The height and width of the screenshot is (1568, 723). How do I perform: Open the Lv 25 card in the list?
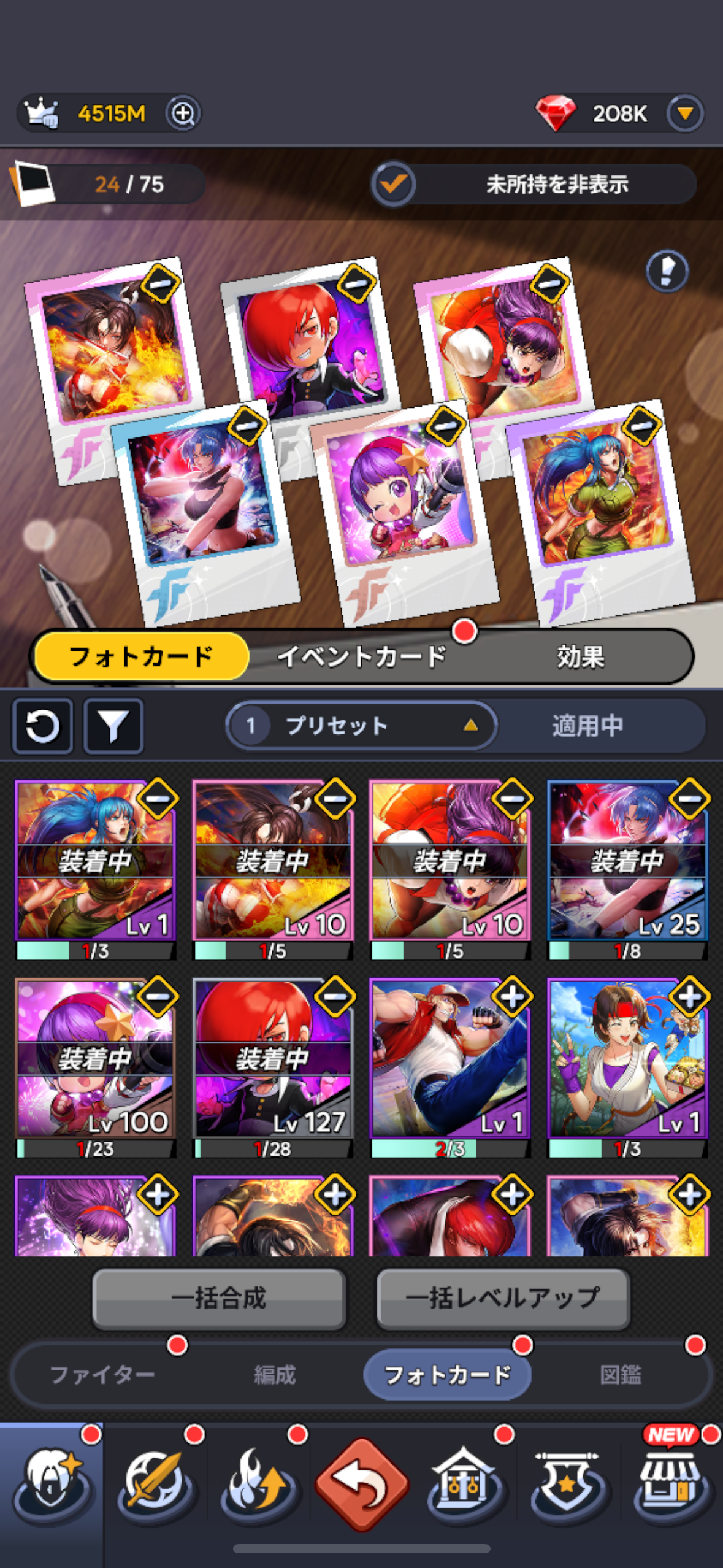tap(627, 871)
